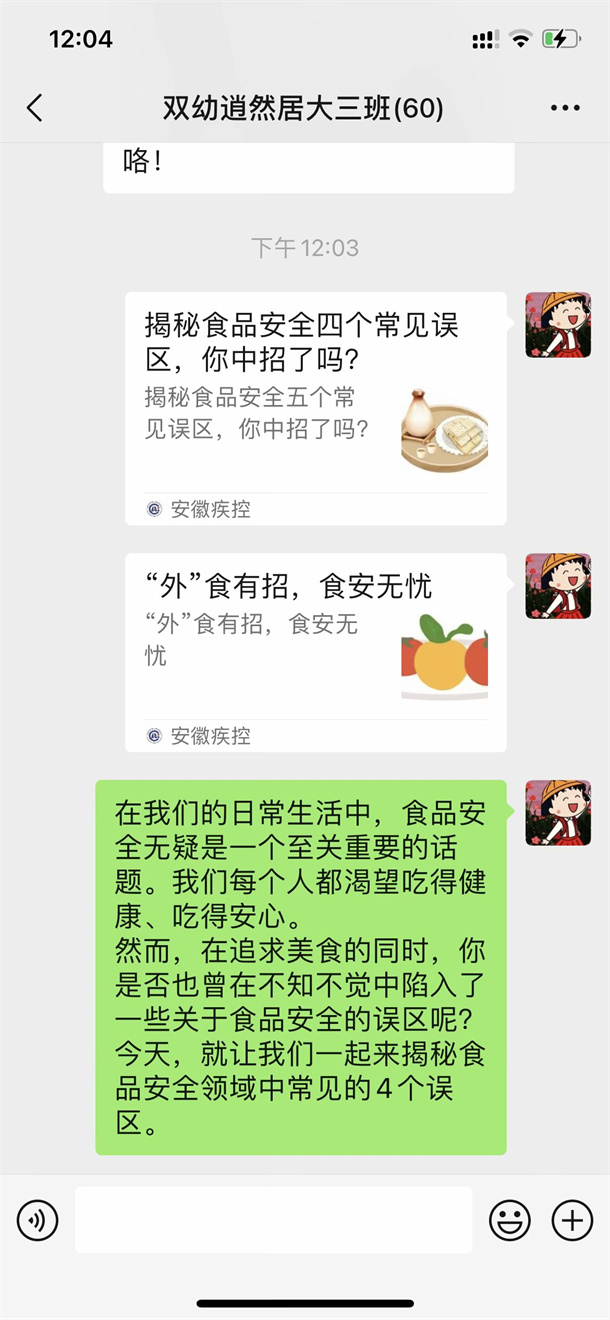Focus the message text field
Image resolution: width=610 pixels, height=1320 pixels.
273,1220
